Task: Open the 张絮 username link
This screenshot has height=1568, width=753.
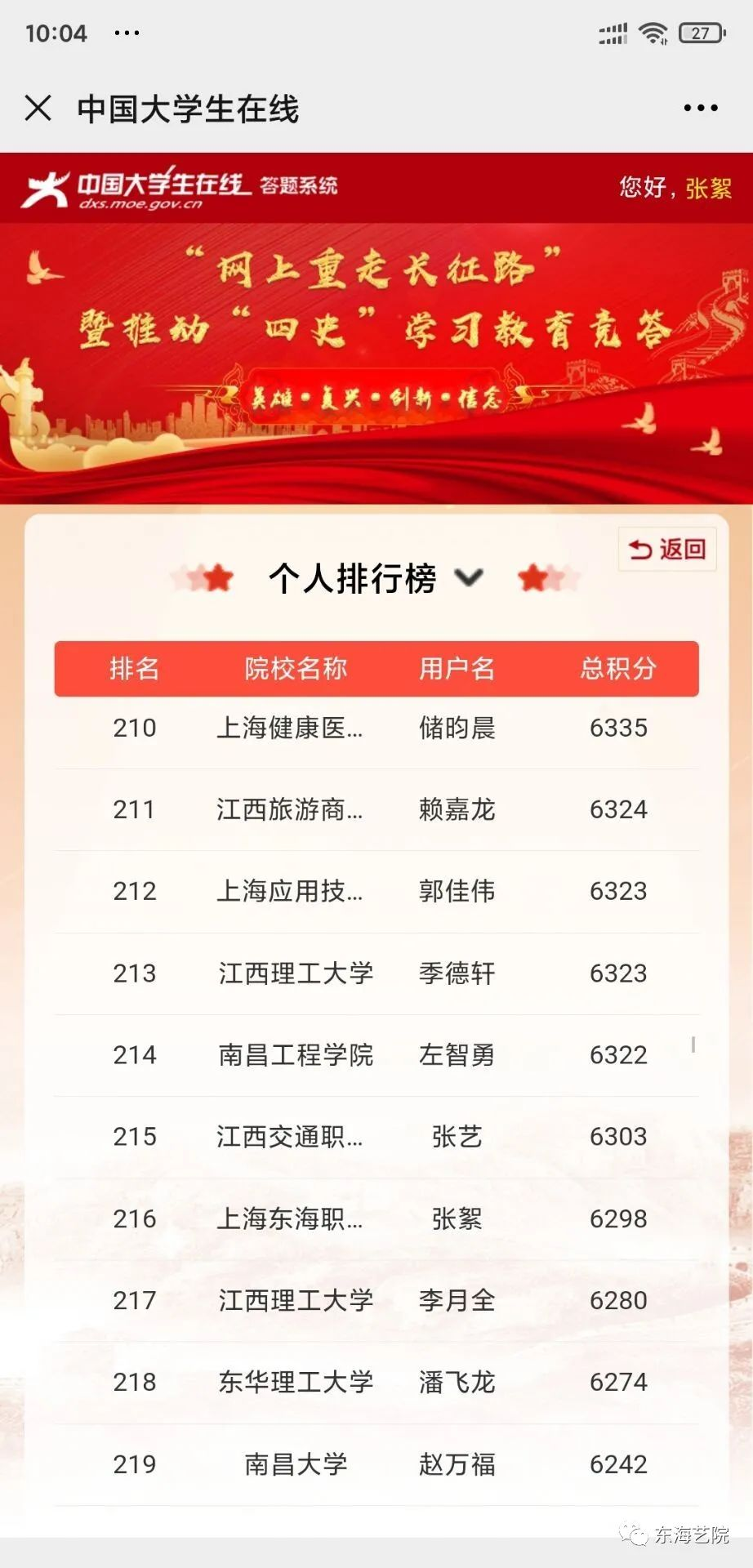Action: 708,188
